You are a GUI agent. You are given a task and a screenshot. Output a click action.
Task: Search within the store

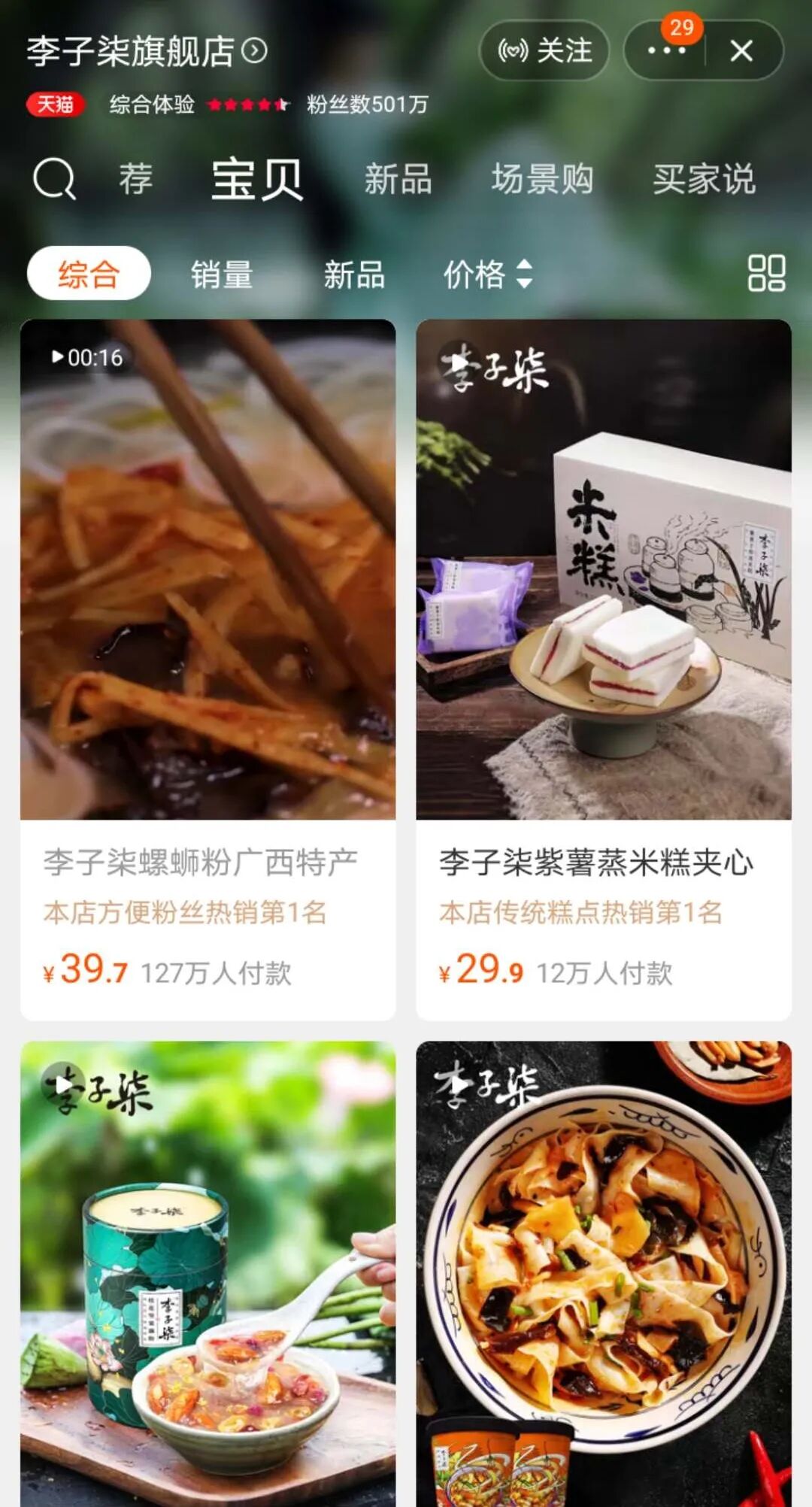coord(54,179)
